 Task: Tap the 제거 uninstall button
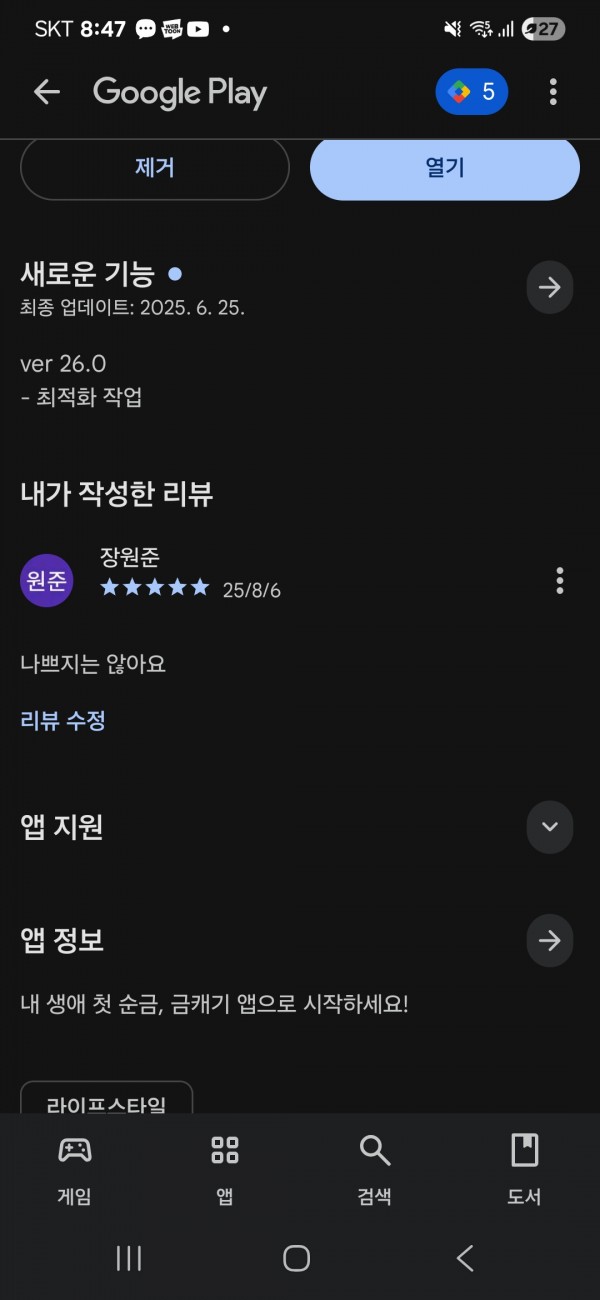[x=155, y=167]
